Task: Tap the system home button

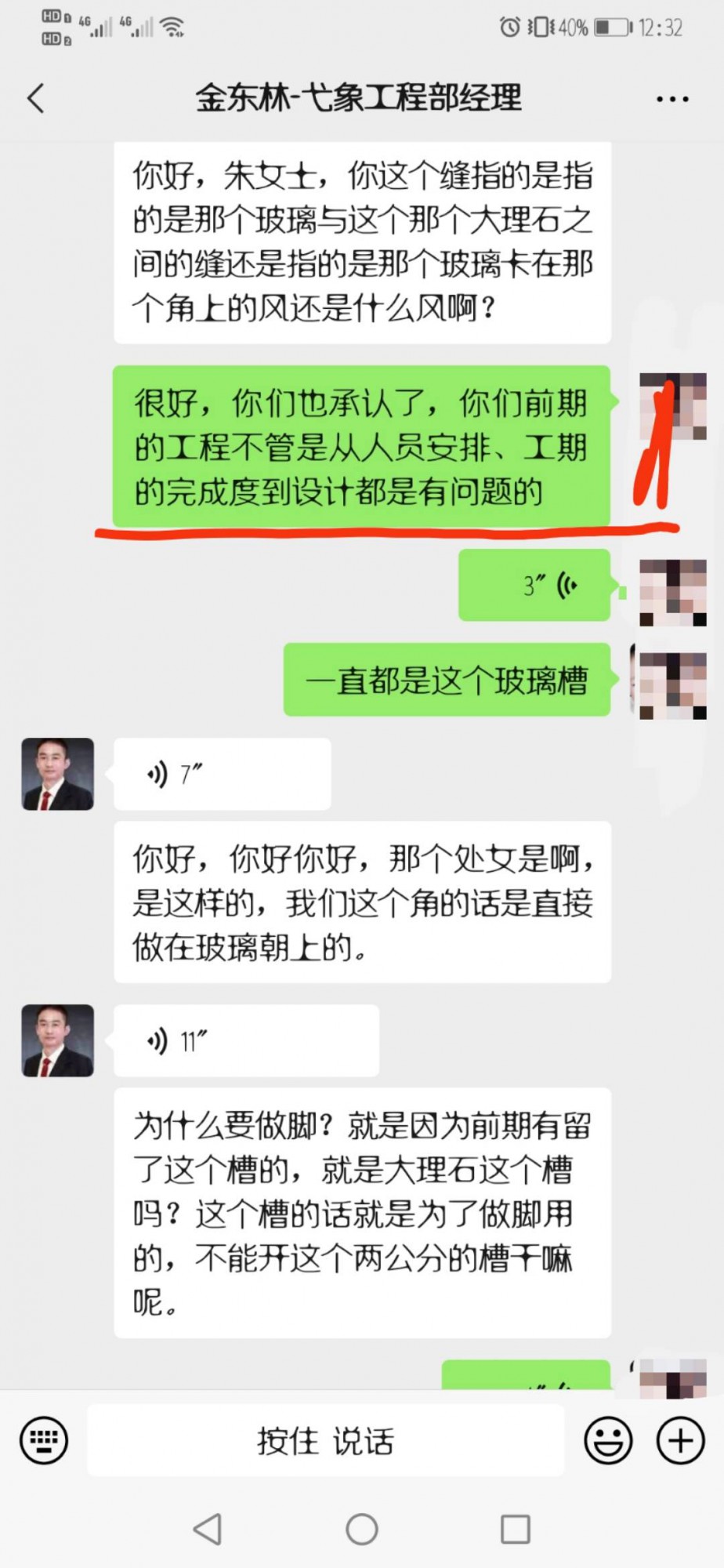Action: (x=362, y=1529)
